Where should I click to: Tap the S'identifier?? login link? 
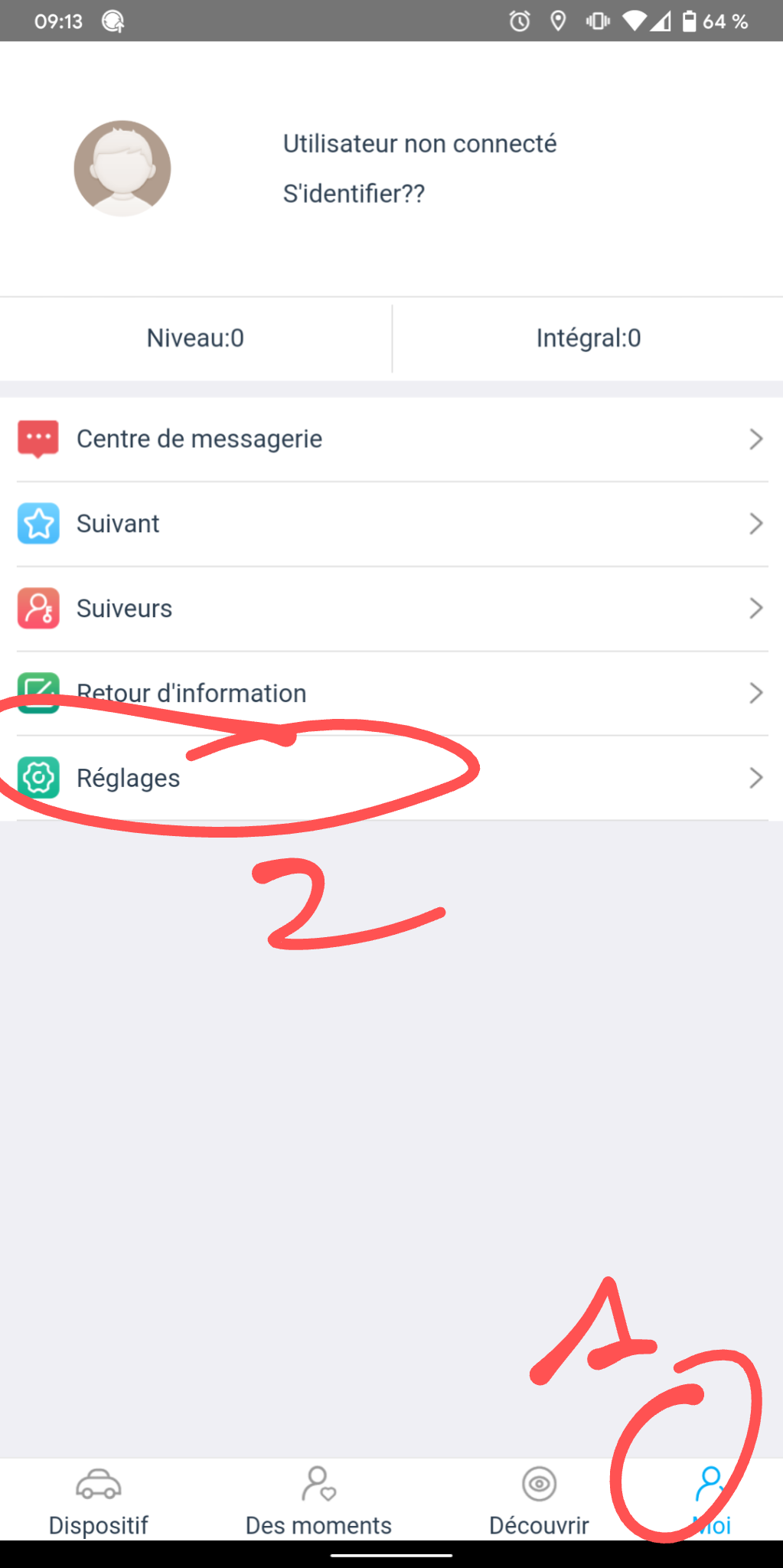coord(354,194)
